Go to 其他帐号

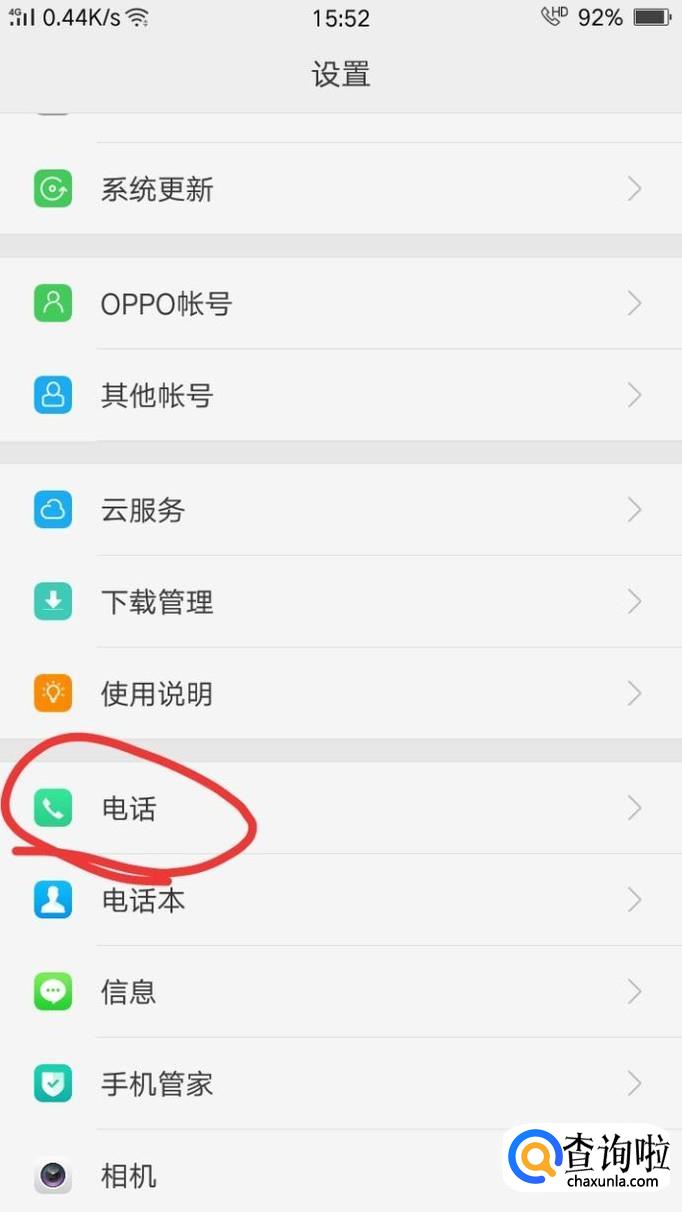(341, 395)
